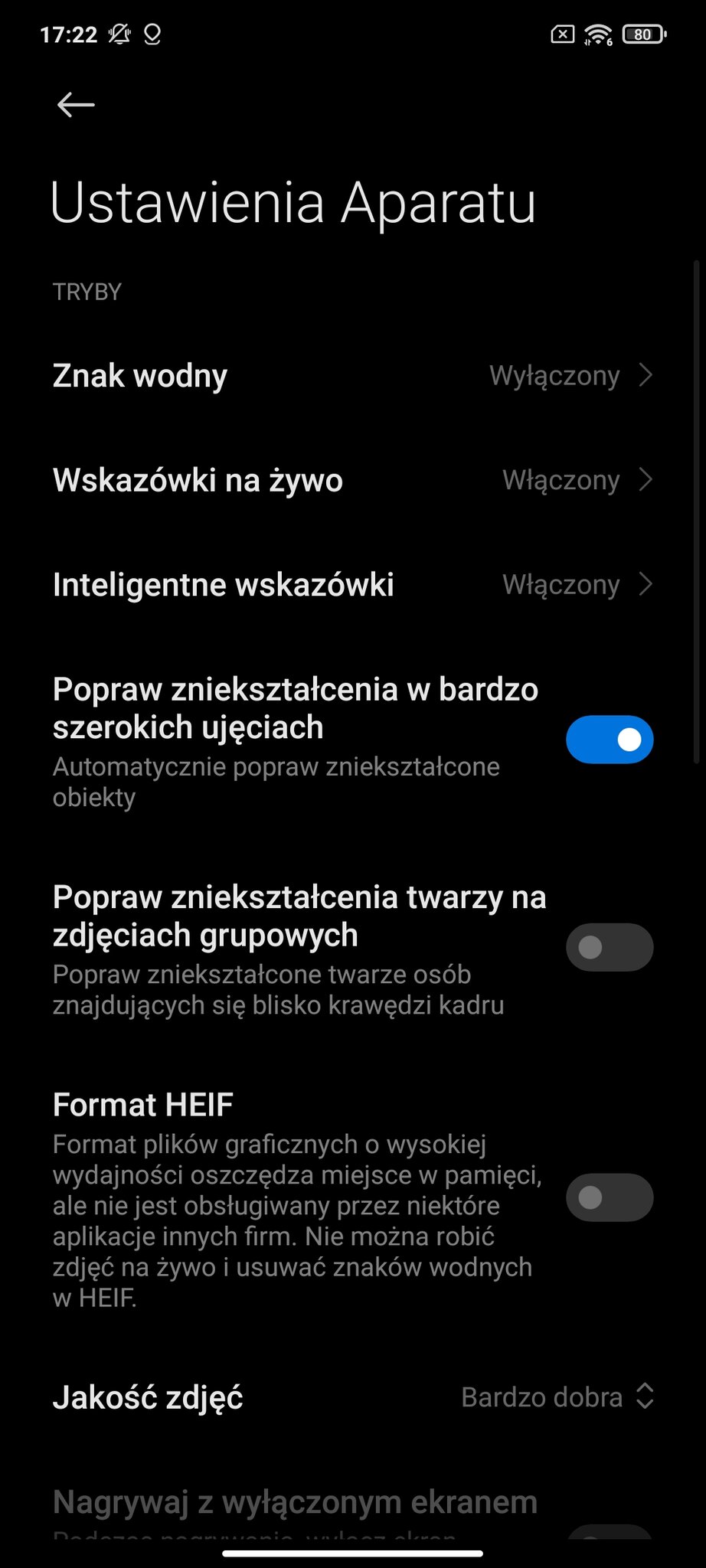Image resolution: width=706 pixels, height=1568 pixels.
Task: Go back using the arrow icon
Action: (x=76, y=105)
